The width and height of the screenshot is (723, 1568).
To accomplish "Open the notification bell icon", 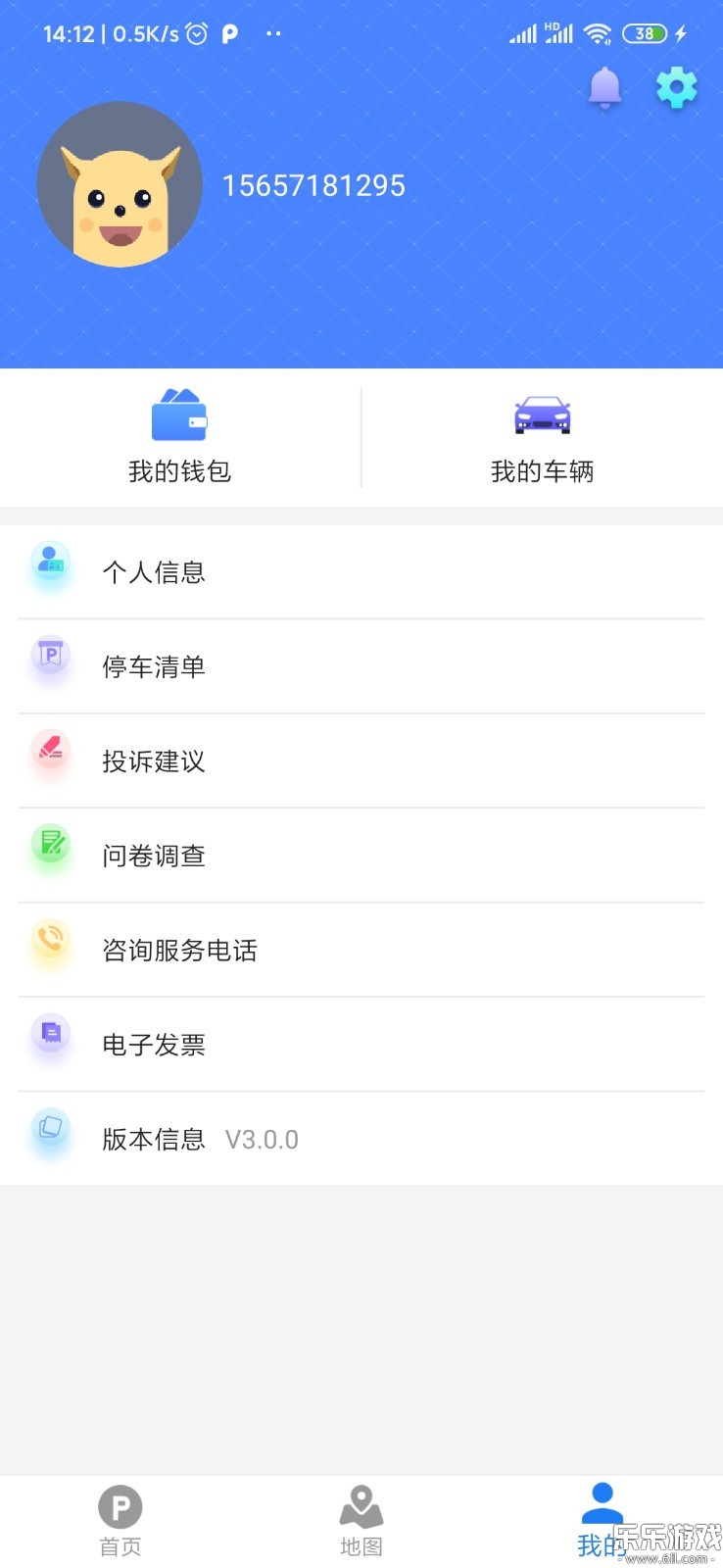I will point(604,88).
